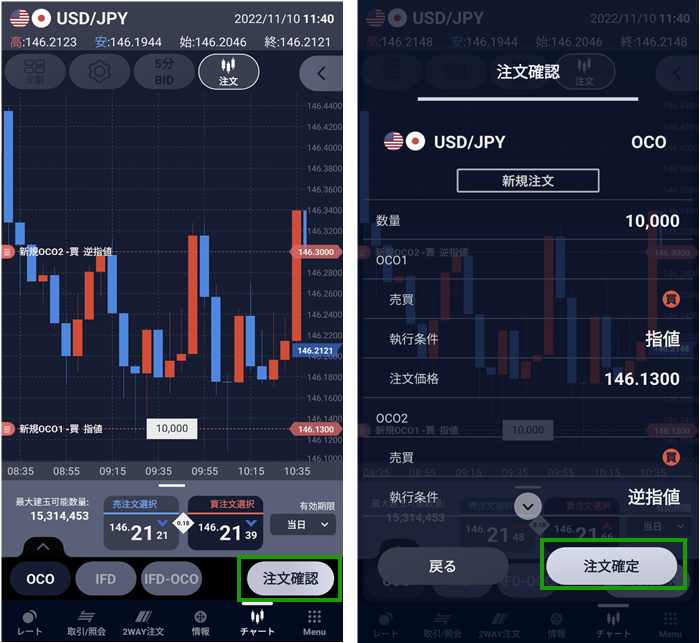This screenshot has width=700, height=643.
Task: Switch to IFD order type
Action: pos(105,579)
